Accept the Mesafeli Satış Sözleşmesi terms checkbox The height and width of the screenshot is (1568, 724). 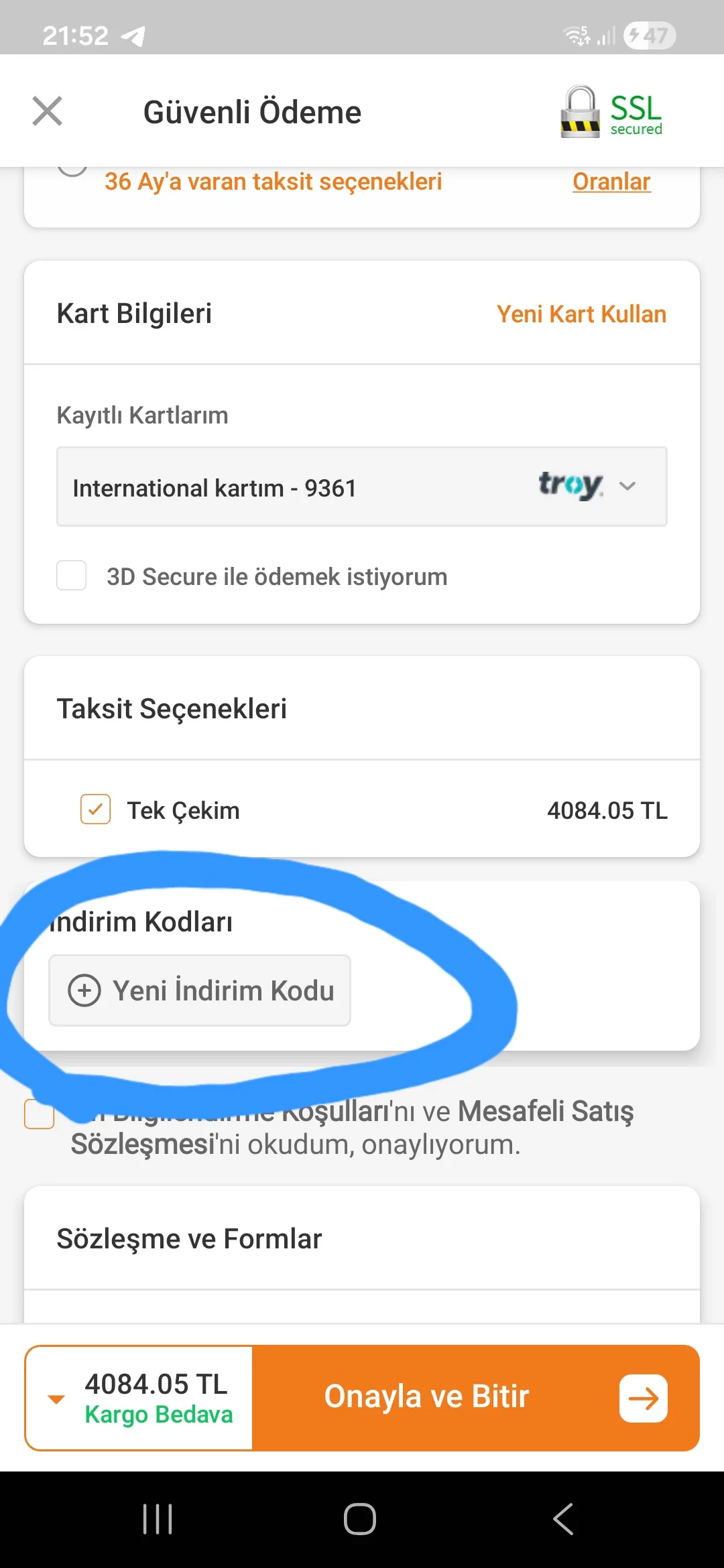click(39, 1114)
